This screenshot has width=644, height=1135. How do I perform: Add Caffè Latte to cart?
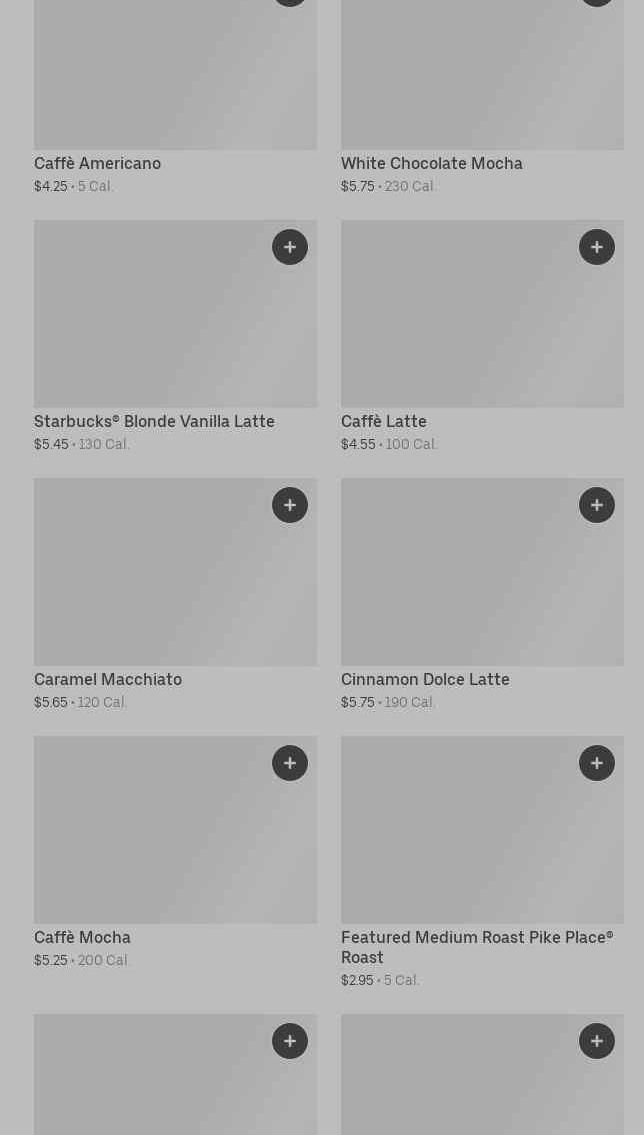(x=597, y=247)
